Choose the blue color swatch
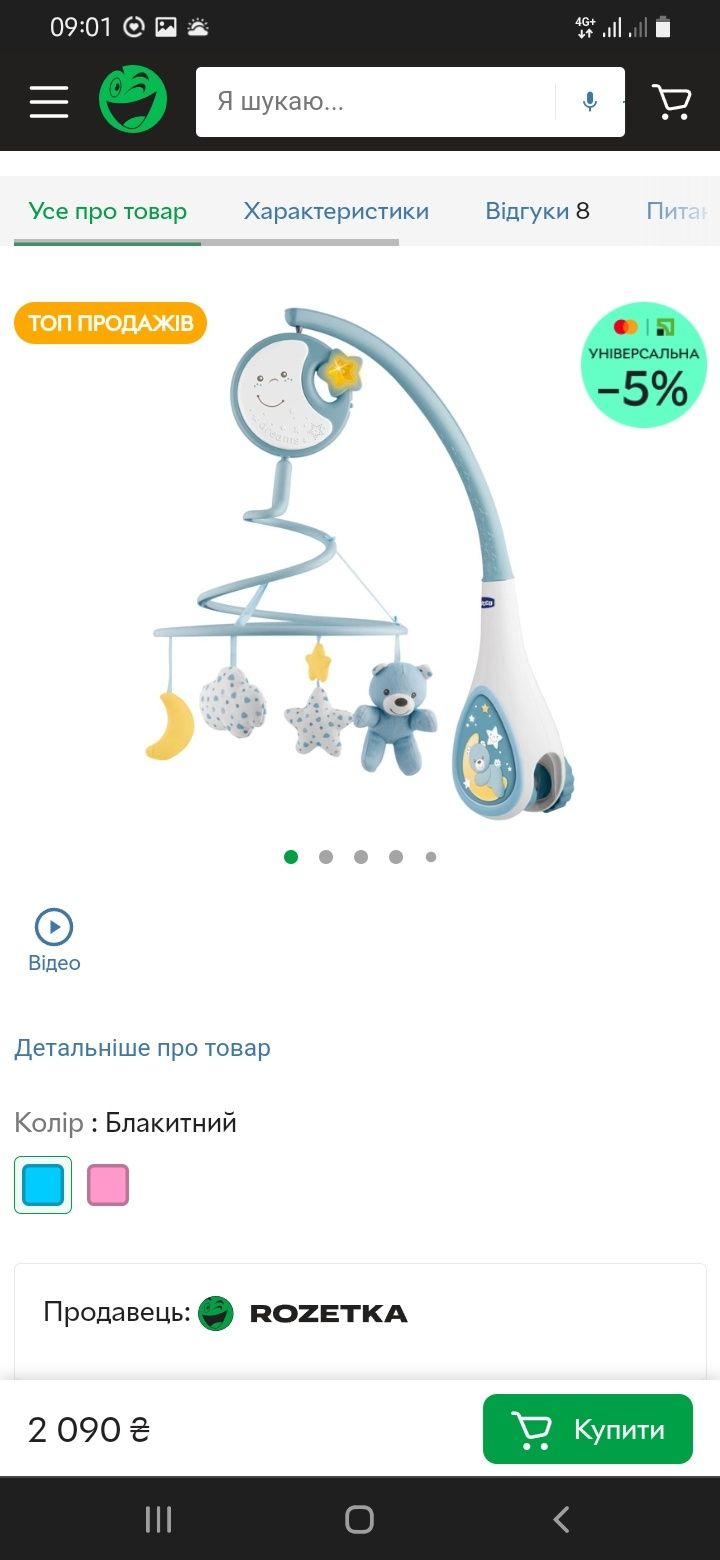The image size is (720, 1560). (43, 1185)
